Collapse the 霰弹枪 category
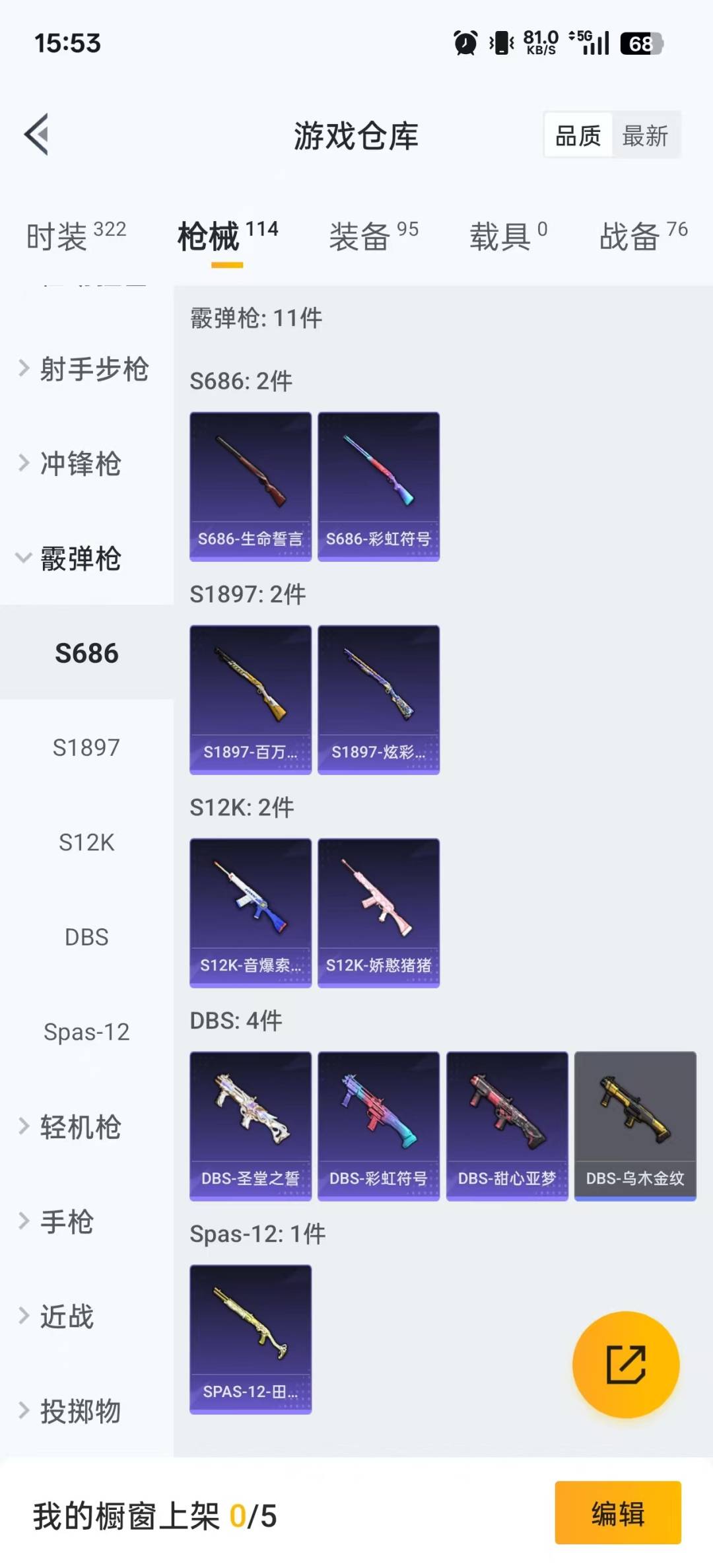Image resolution: width=713 pixels, height=1568 pixels. [x=79, y=559]
